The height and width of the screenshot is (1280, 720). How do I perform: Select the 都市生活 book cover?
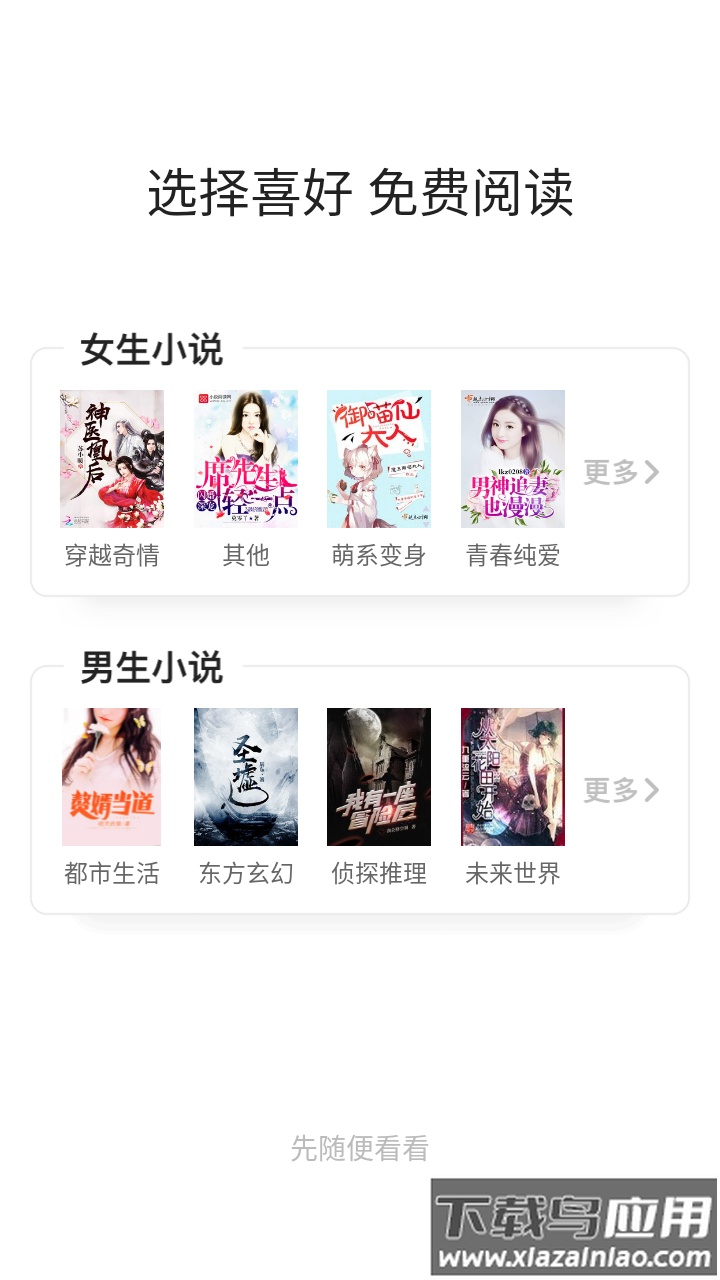tap(111, 776)
